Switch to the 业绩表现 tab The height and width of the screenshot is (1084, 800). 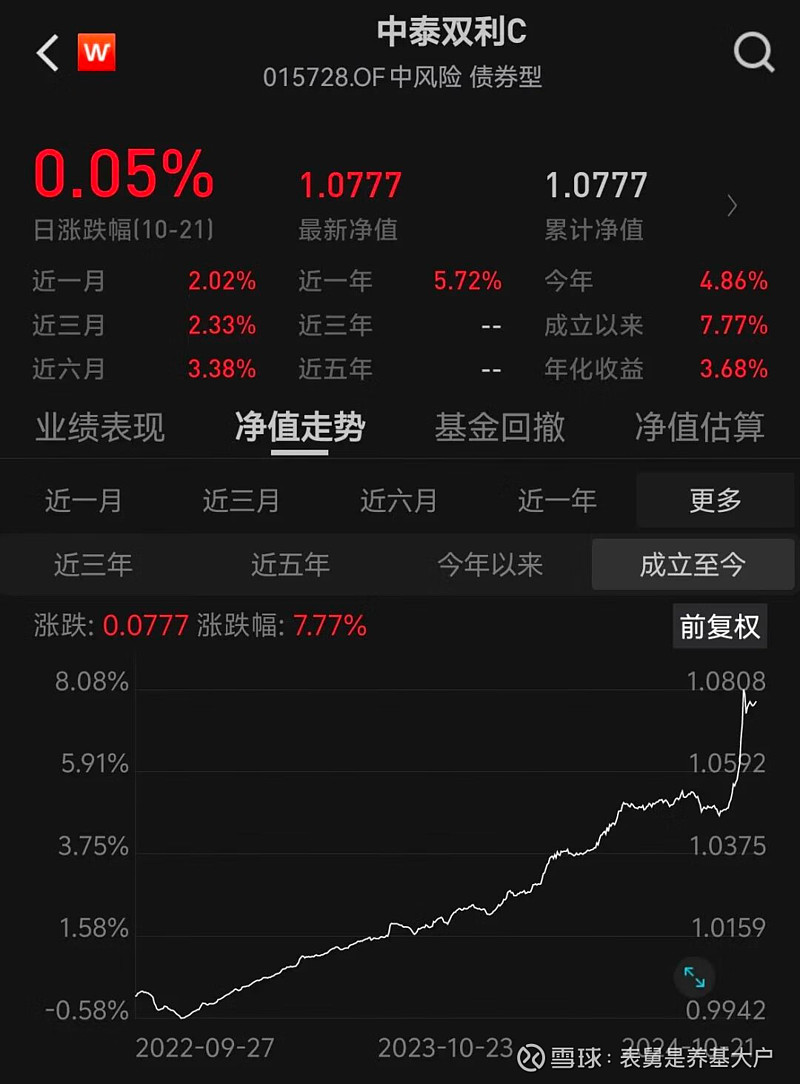100,427
